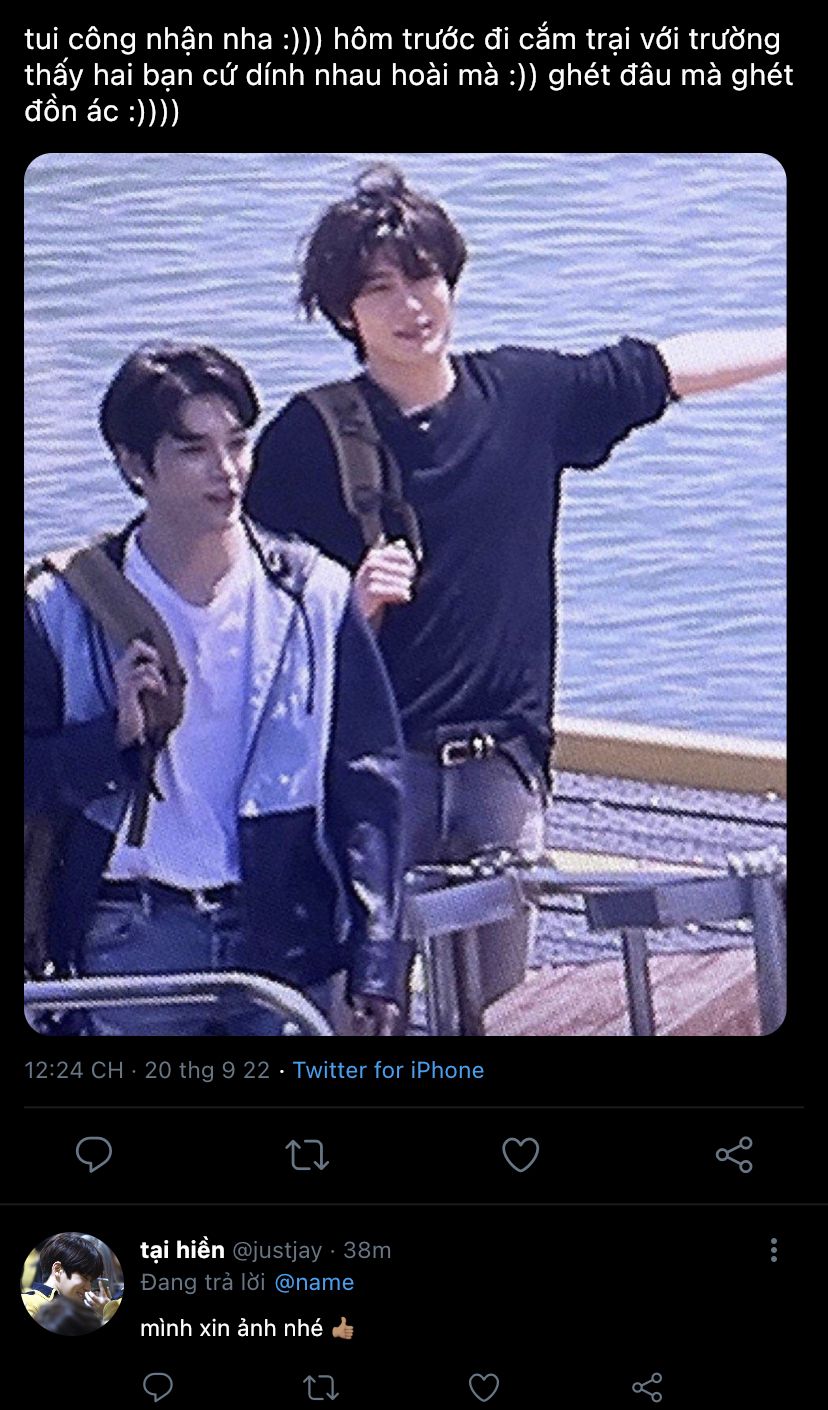Open the Twitter for iPhone source link
Screen dimensions: 828x1410
[x=388, y=1070]
